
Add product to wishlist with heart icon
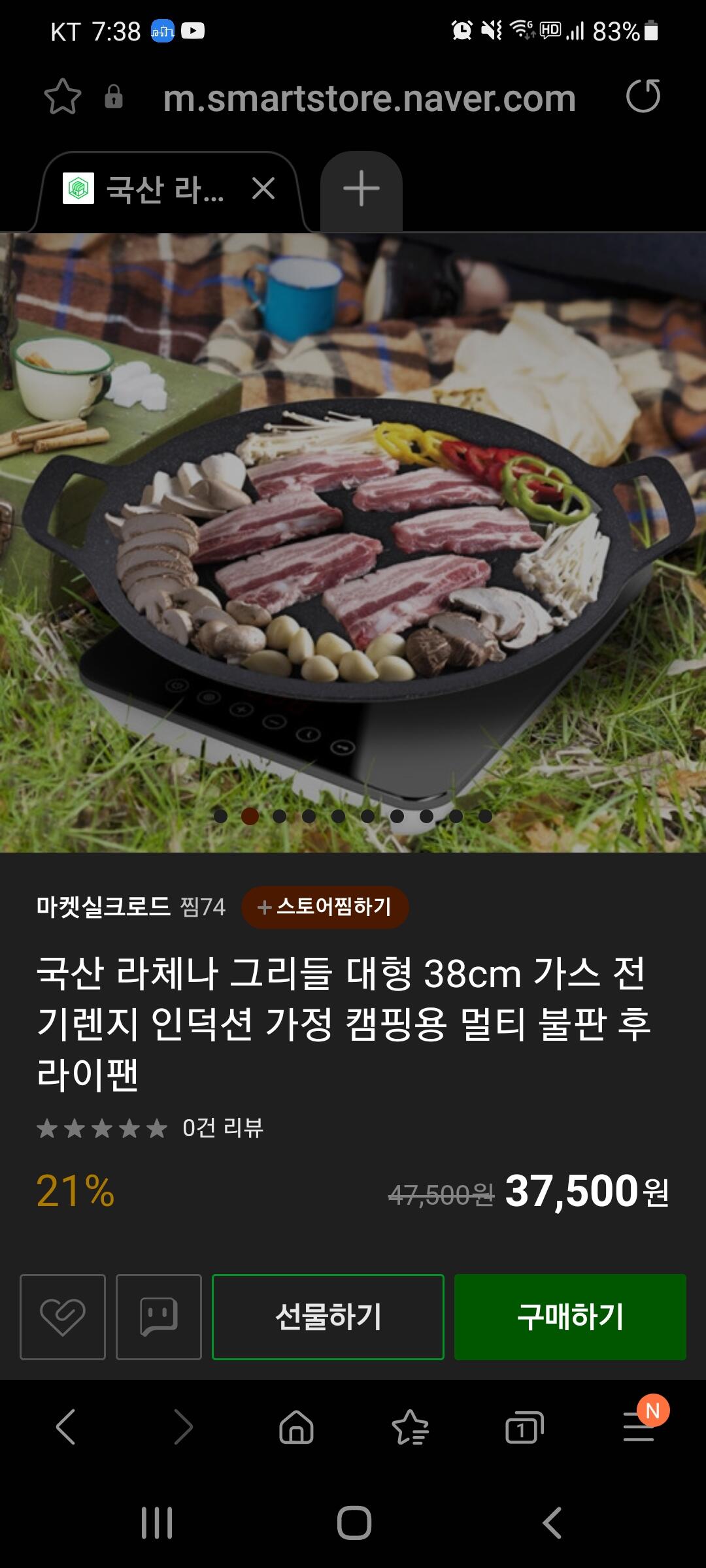[63, 1316]
